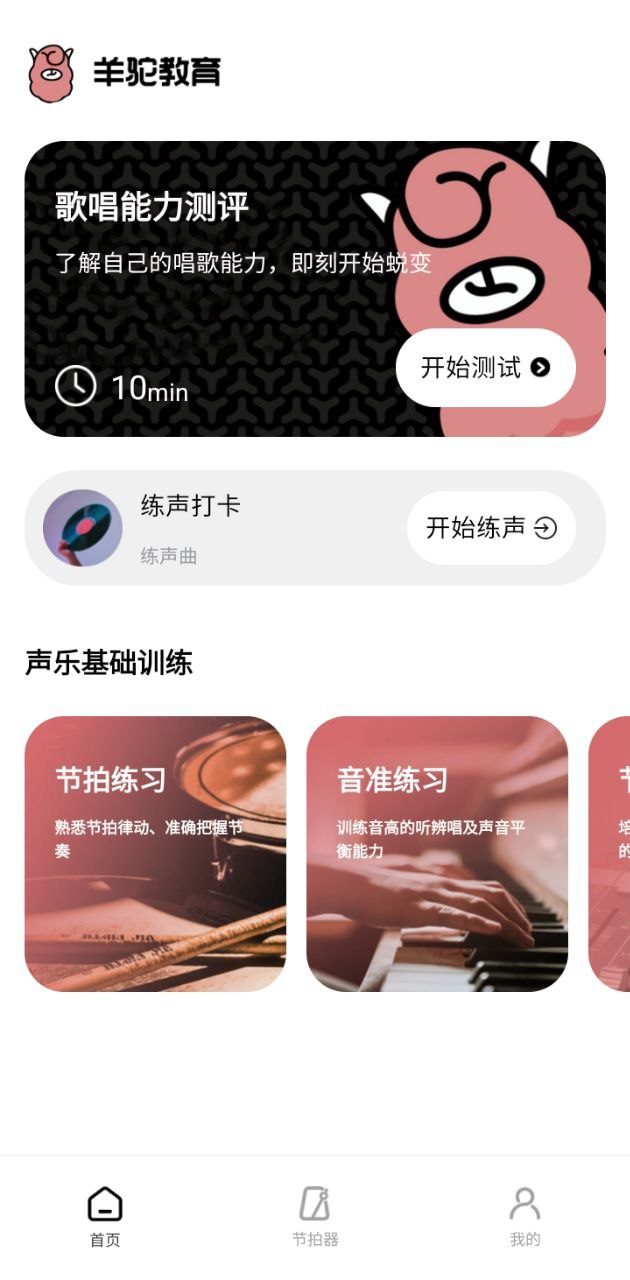Switch to the 节拍器 tab
The width and height of the screenshot is (630, 1280).
[315, 1215]
